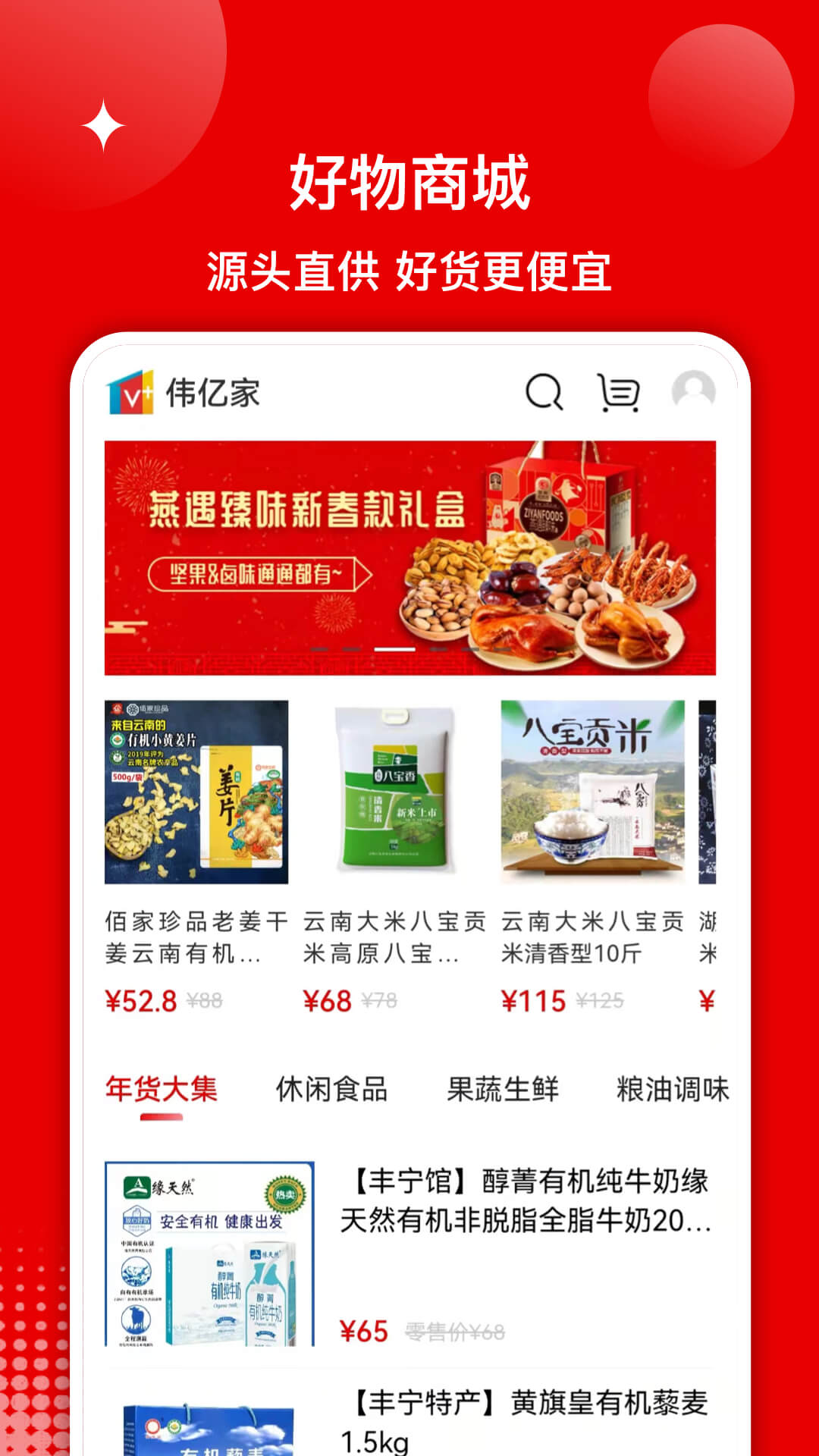
Task: Switch to the 果蔬生鲜 category tab
Action: [x=503, y=1090]
